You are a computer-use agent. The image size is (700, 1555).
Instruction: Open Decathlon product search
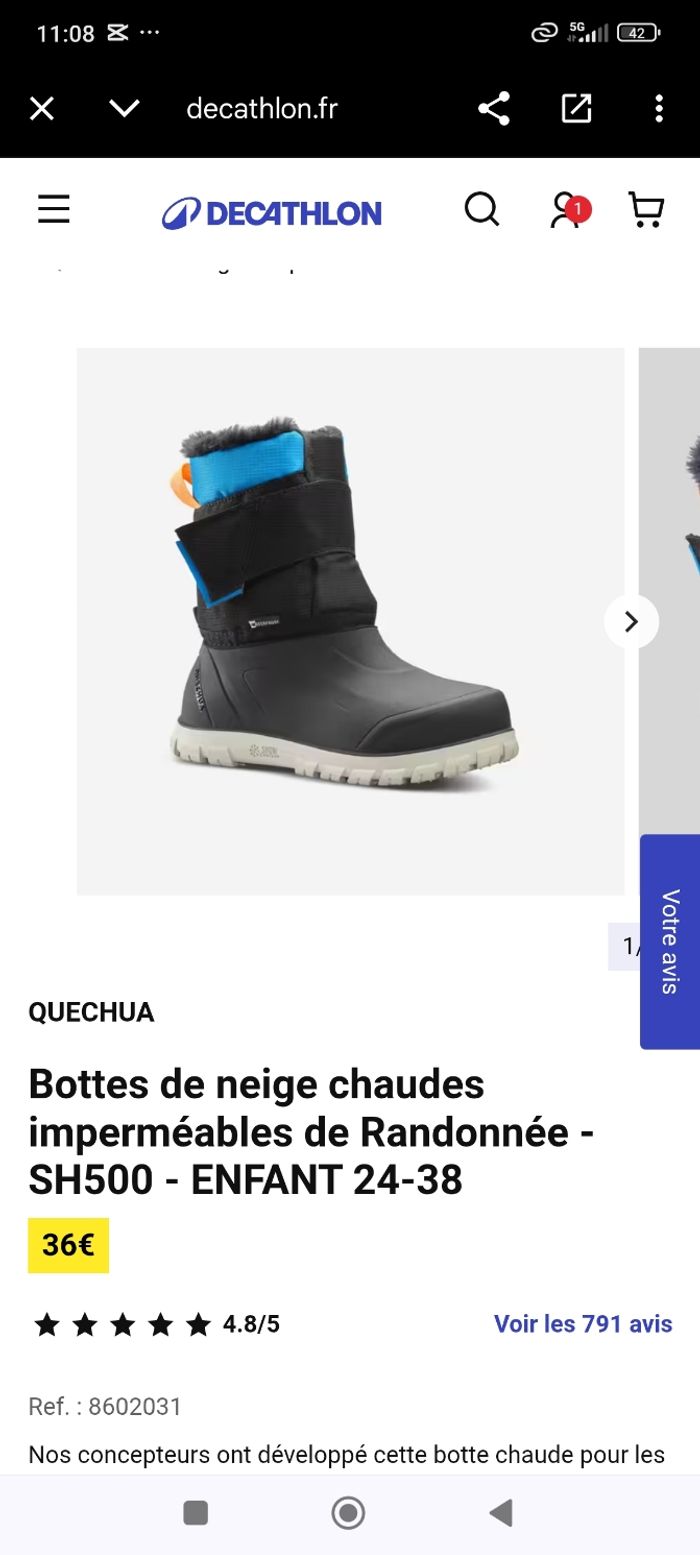pos(482,210)
